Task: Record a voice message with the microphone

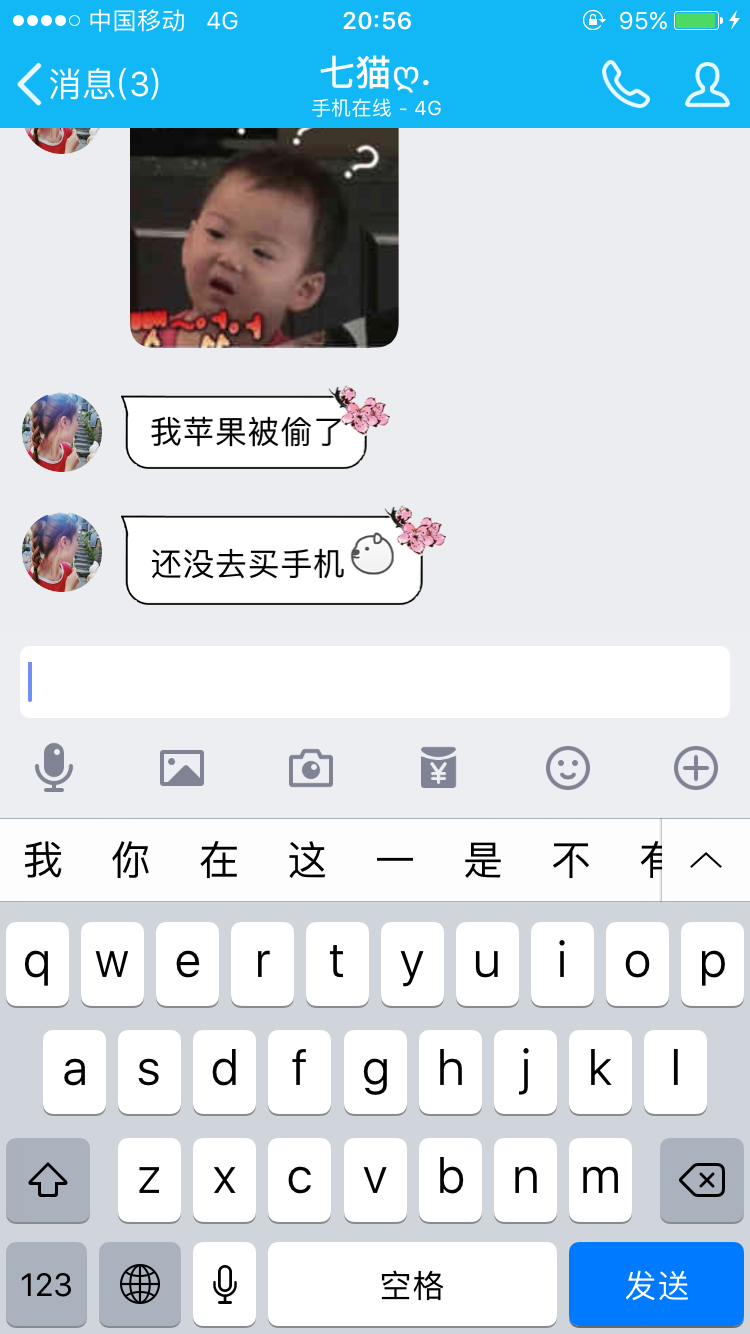Action: point(54,768)
